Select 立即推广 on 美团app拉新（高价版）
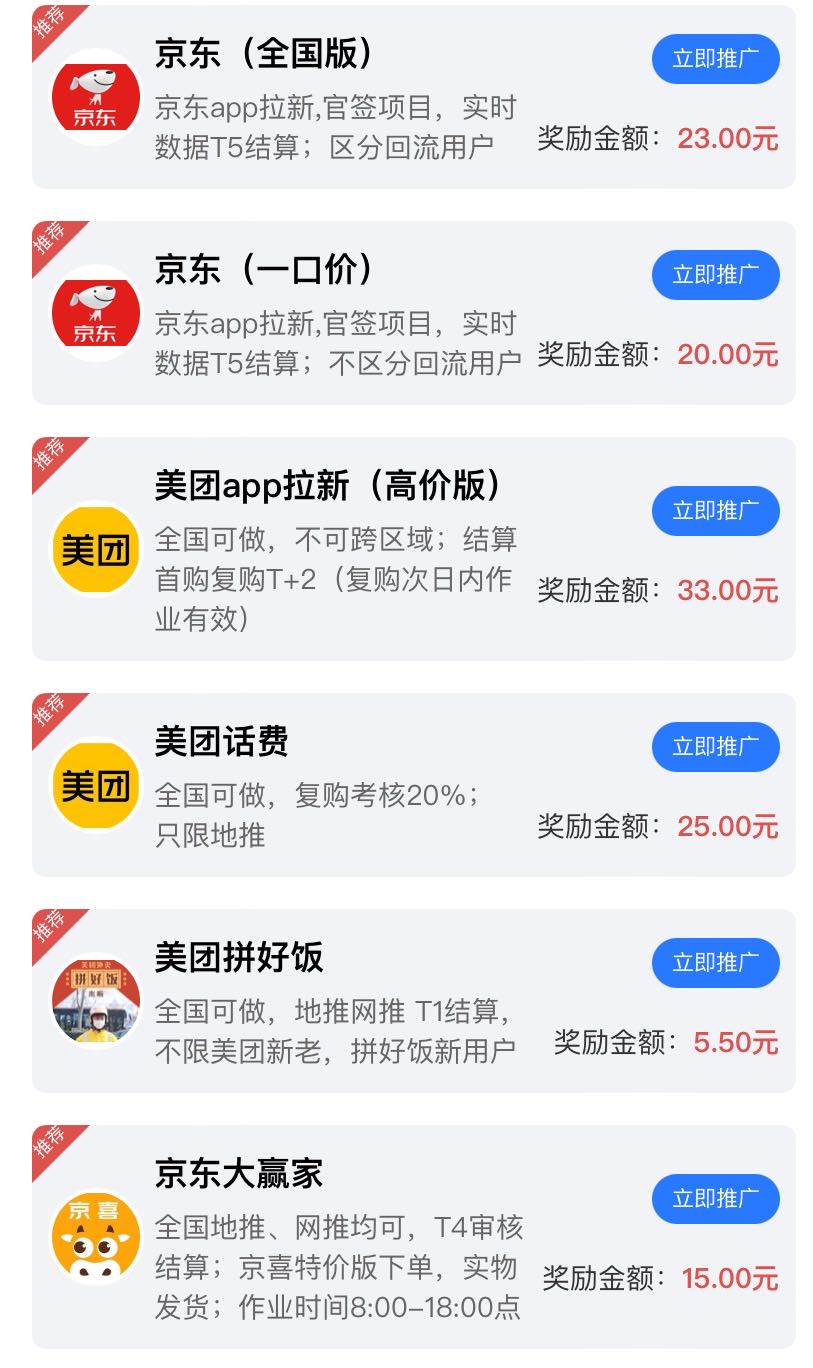The height and width of the screenshot is (1368, 813). tap(715, 511)
